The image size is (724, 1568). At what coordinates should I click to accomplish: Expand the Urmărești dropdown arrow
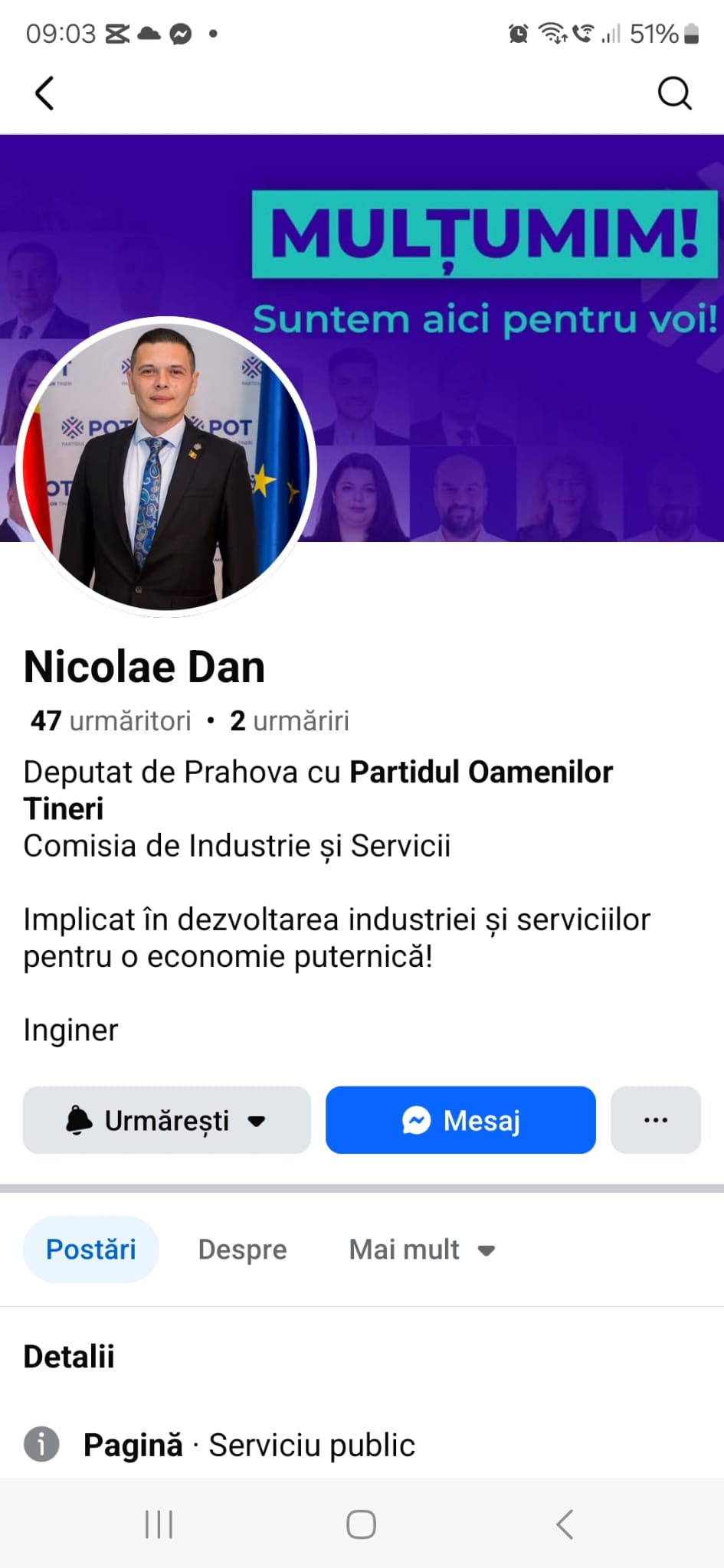pyautogui.click(x=257, y=1119)
